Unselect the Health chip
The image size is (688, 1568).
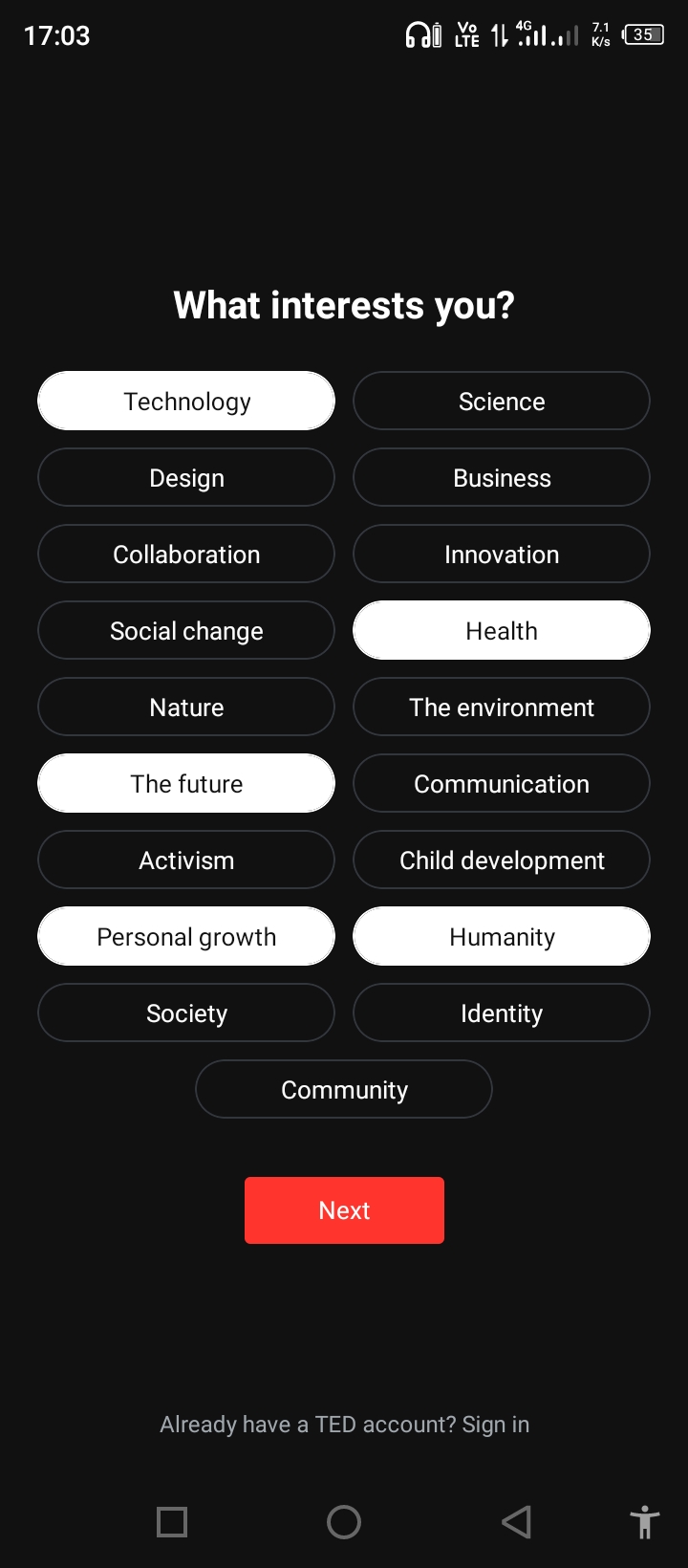(502, 630)
